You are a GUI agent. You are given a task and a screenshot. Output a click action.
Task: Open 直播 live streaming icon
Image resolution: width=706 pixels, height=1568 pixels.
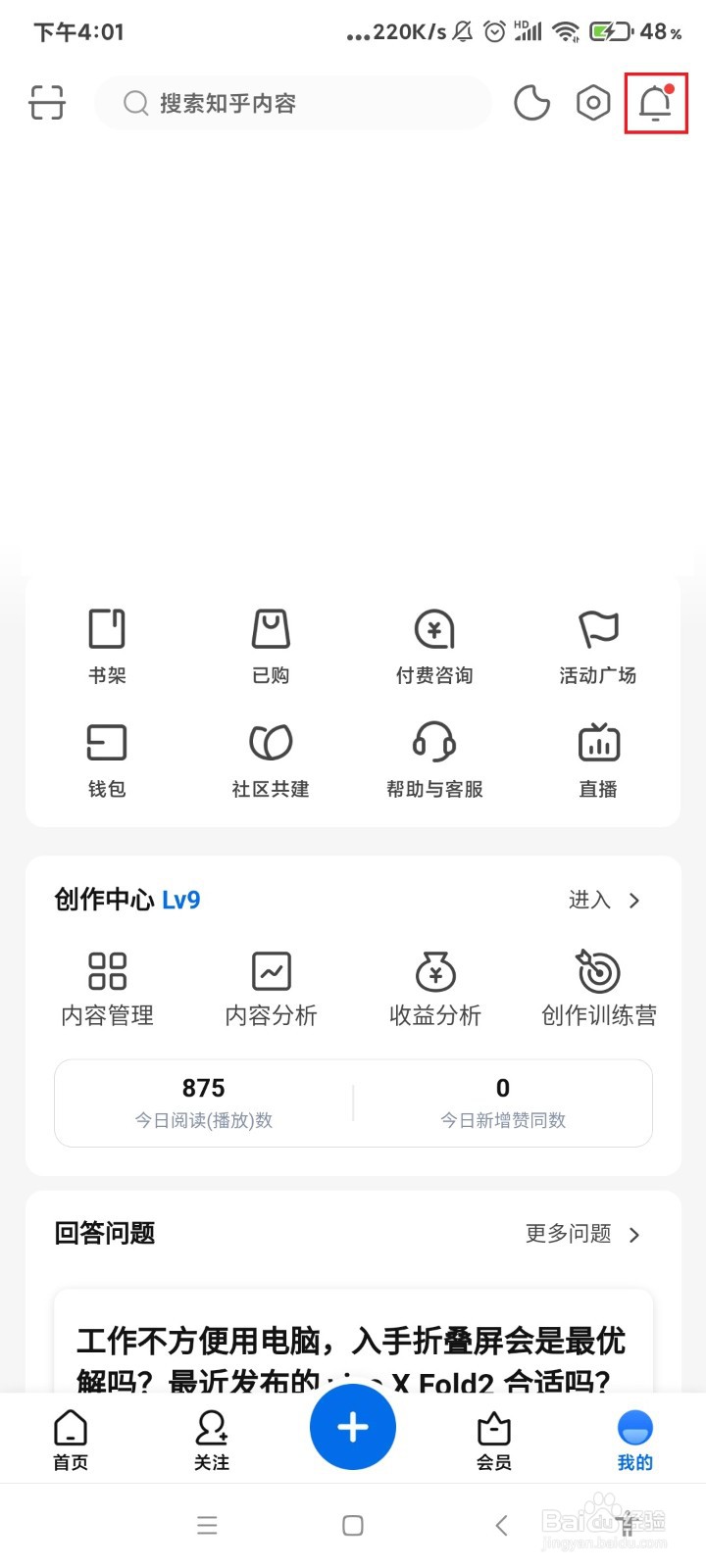tap(597, 757)
